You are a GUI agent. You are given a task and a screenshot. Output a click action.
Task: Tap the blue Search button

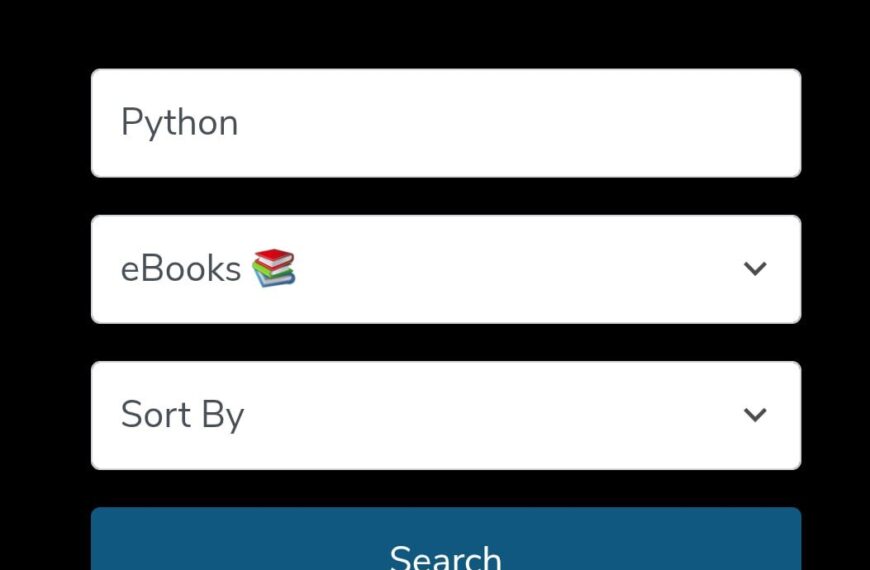[445, 545]
